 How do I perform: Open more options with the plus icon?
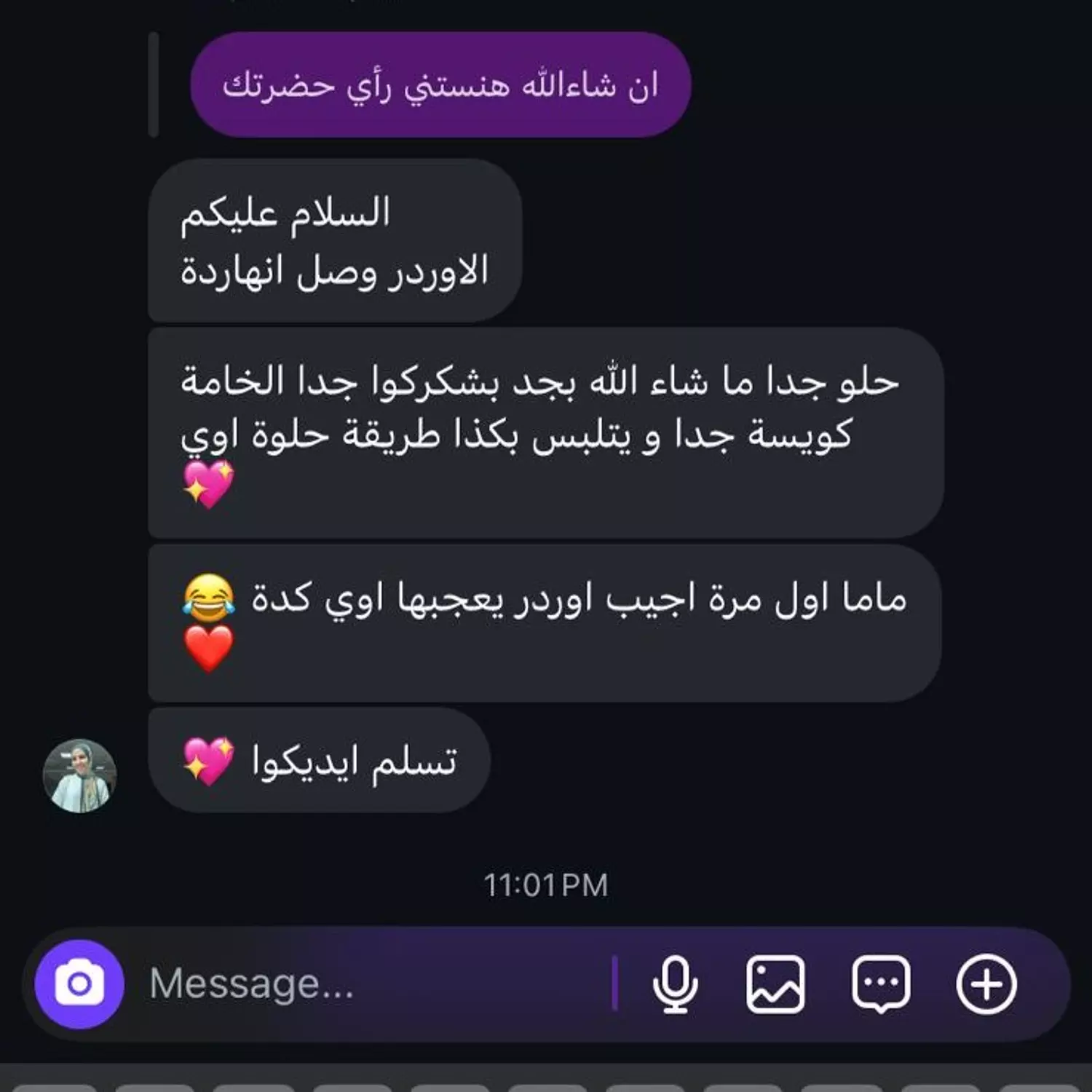[x=986, y=984]
